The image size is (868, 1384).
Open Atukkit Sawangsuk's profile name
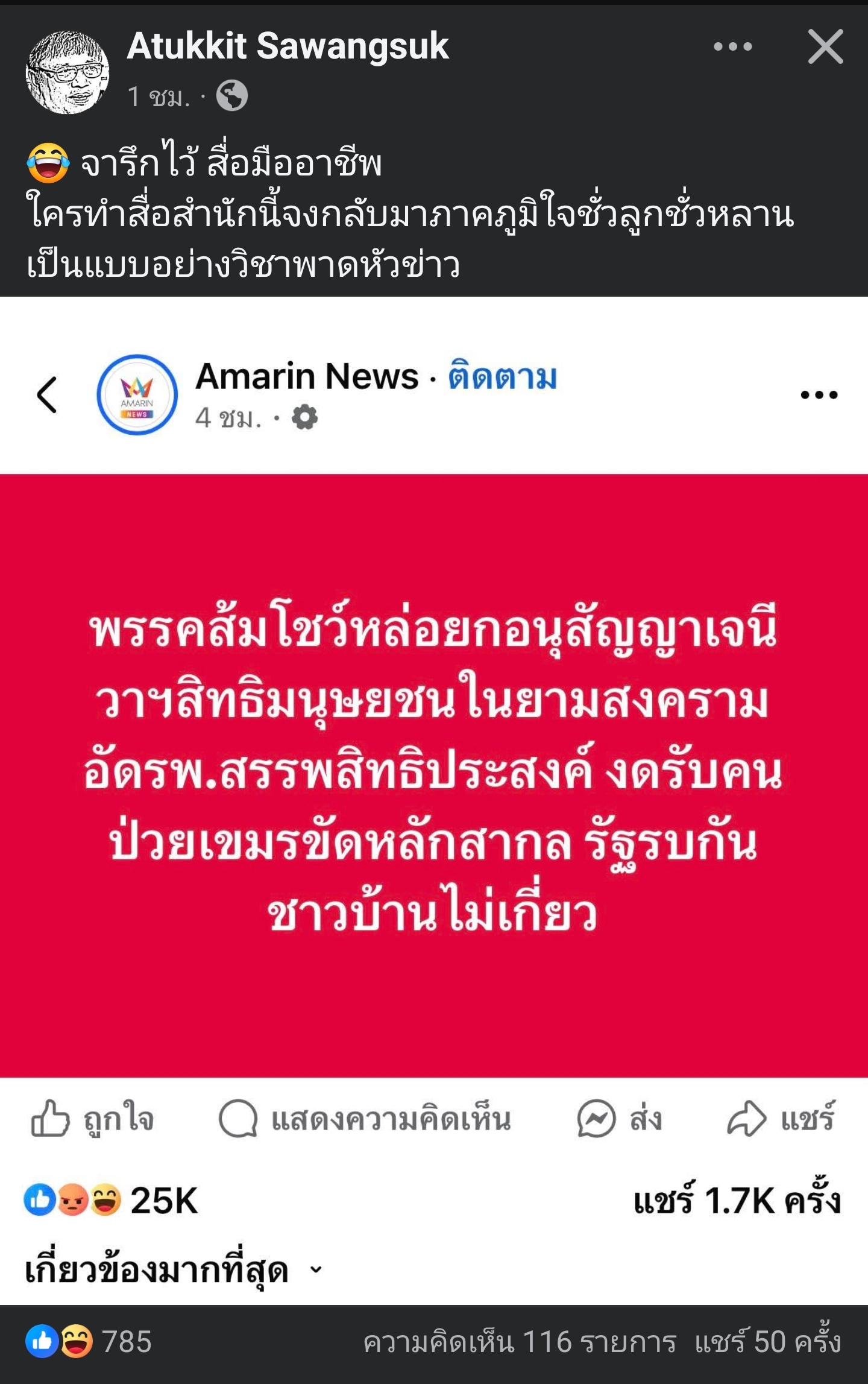(288, 46)
